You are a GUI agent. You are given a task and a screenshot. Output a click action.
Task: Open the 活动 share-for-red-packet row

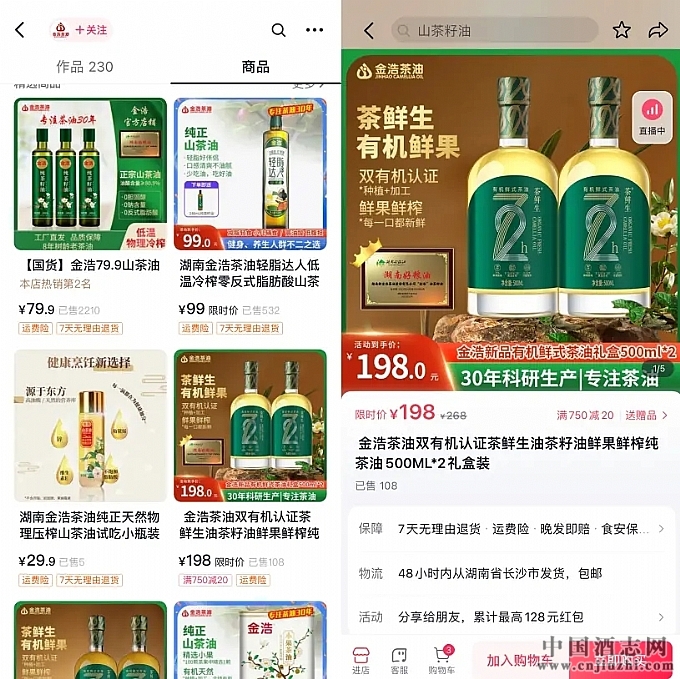pyautogui.click(x=510, y=617)
